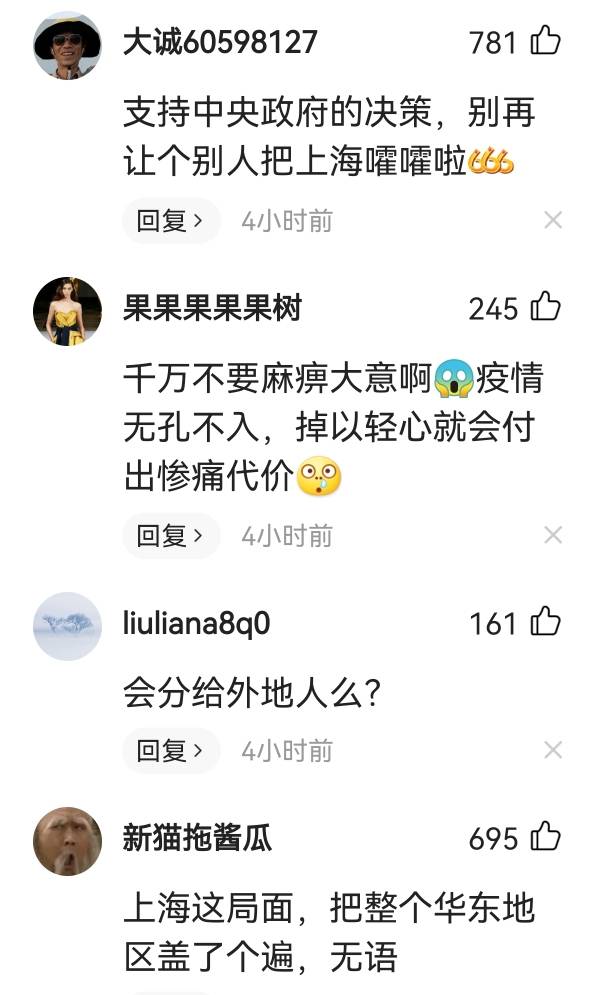This screenshot has height=995, width=600.
Task: Like the comment by 新猫拖酱瓜
Action: tap(545, 837)
